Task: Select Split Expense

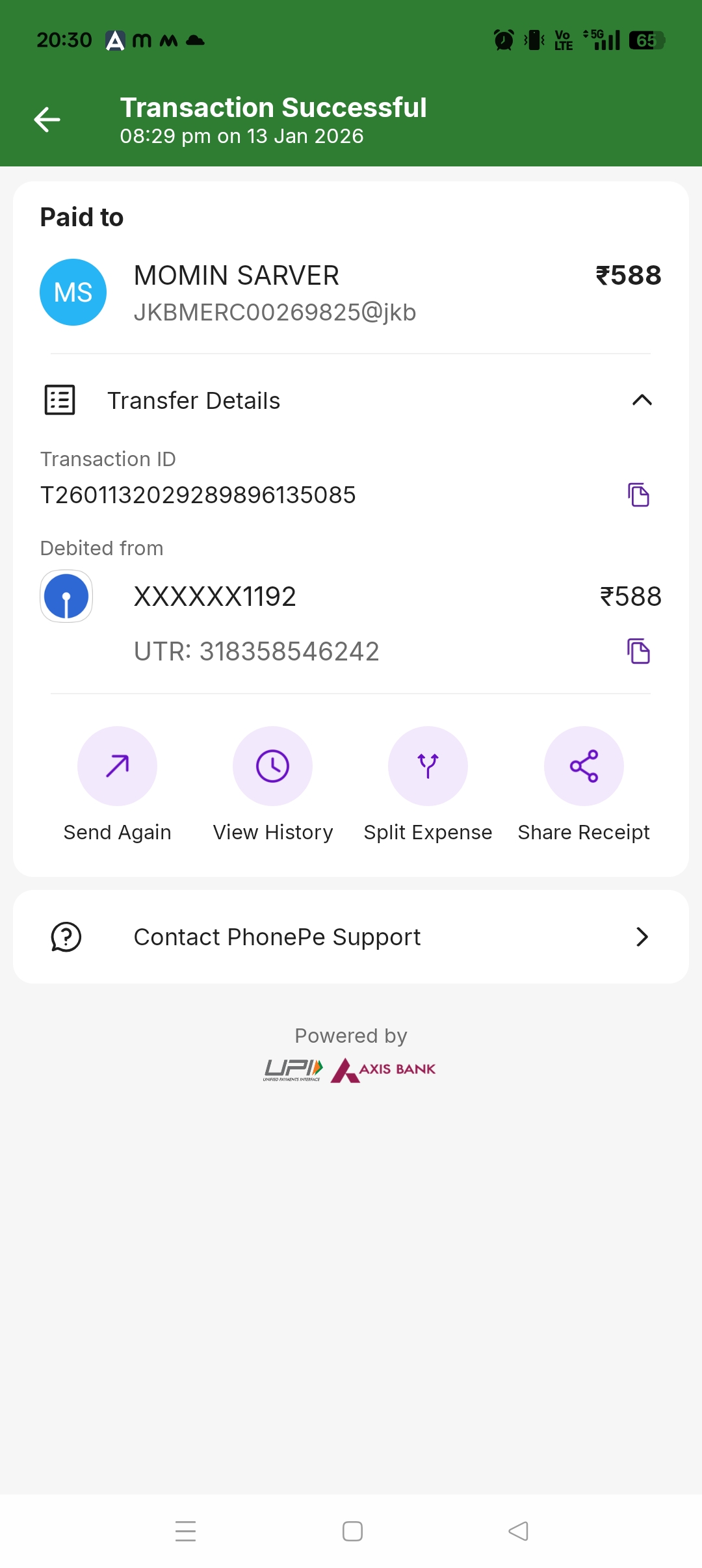Action: (x=428, y=766)
